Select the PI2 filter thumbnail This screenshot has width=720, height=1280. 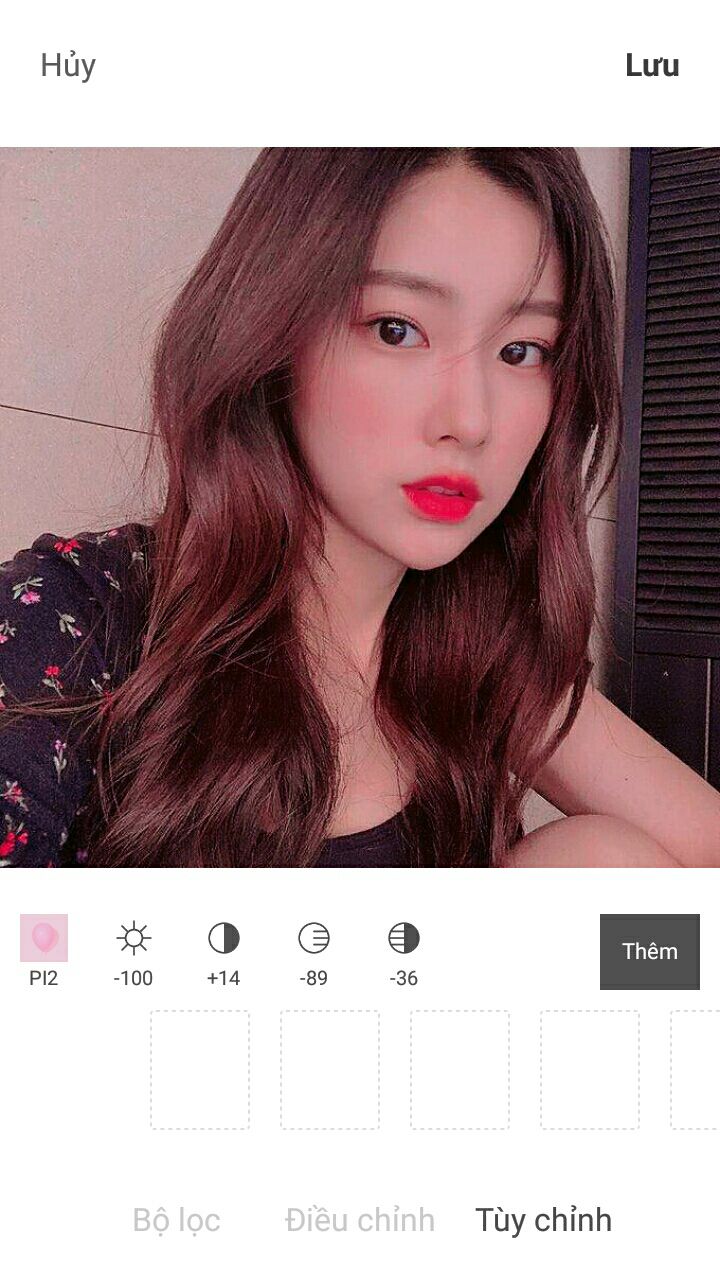tap(44, 938)
